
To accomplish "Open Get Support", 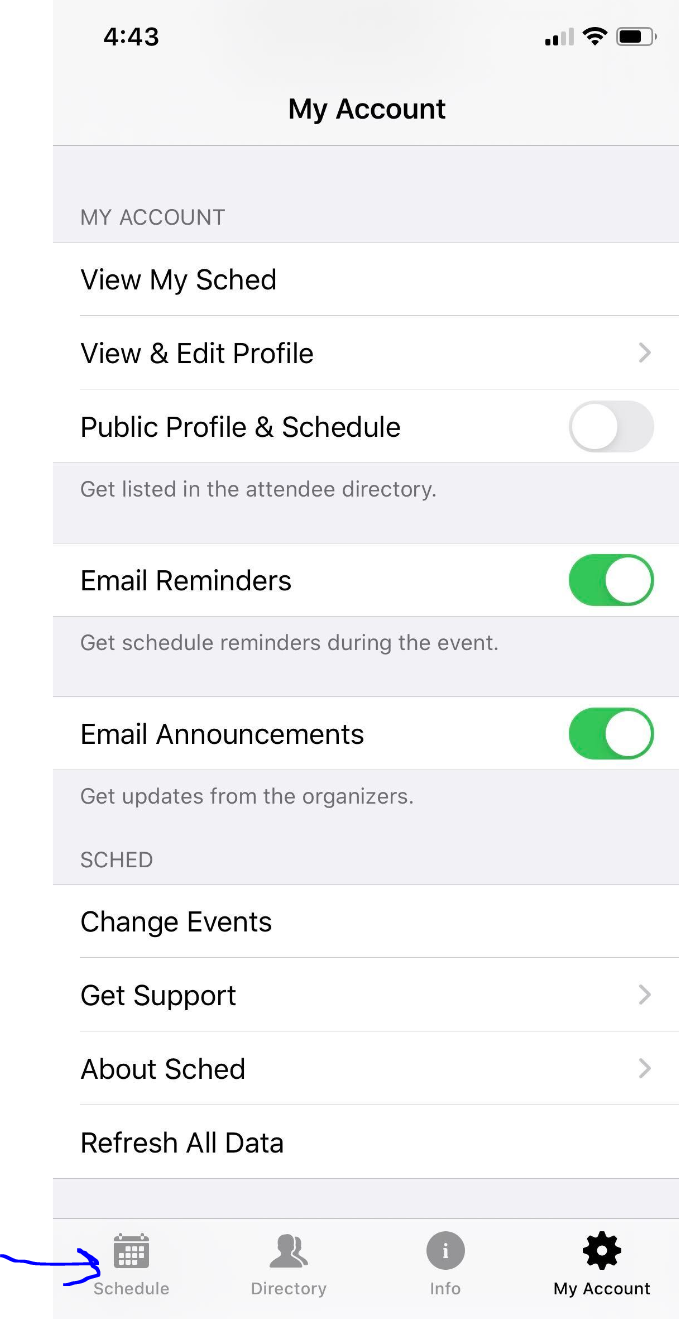I will tap(366, 995).
